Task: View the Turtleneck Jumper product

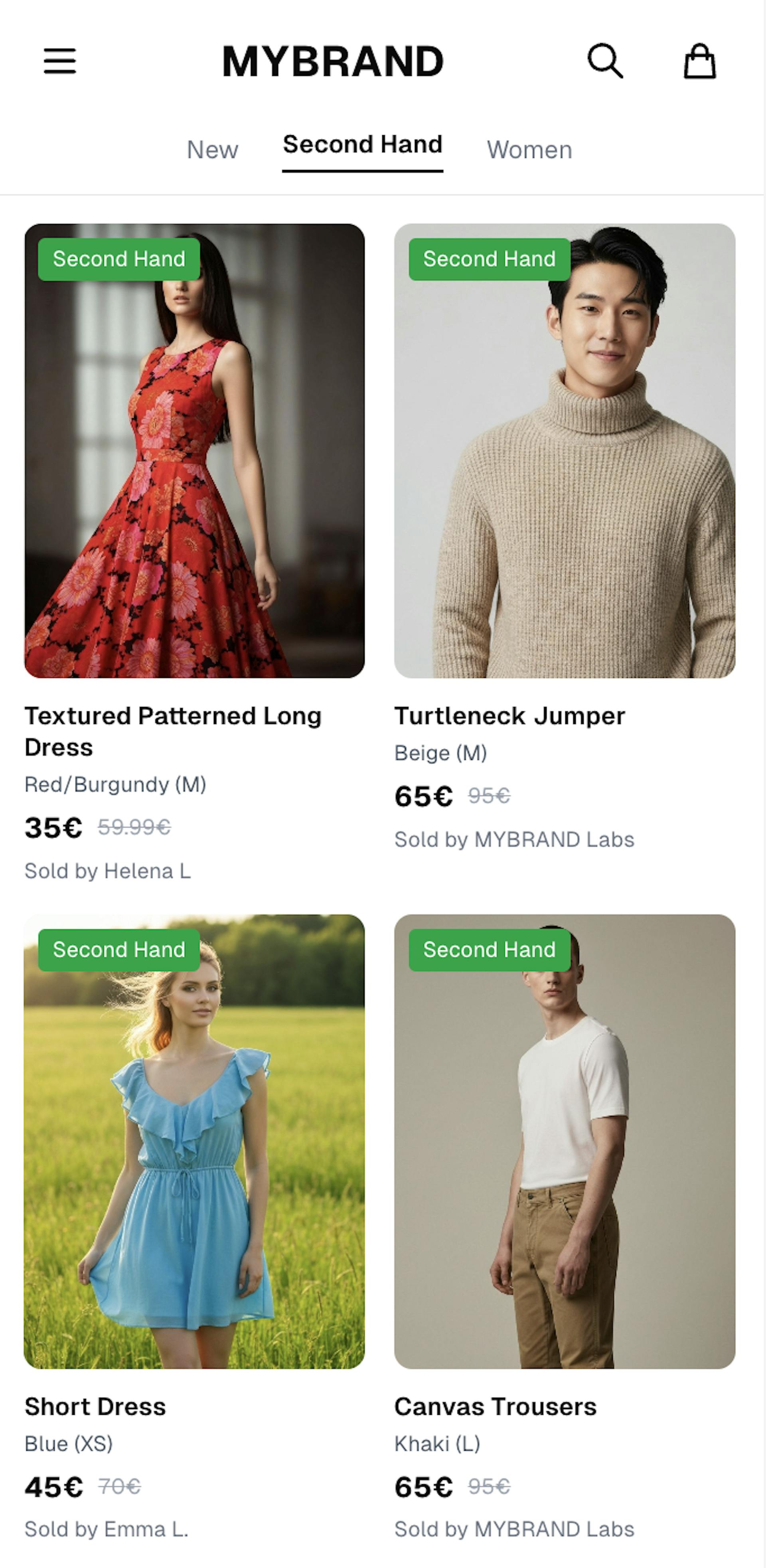Action: [565, 451]
